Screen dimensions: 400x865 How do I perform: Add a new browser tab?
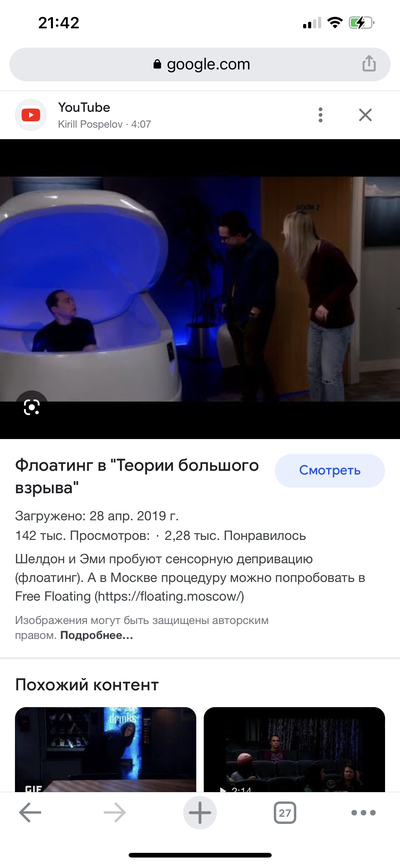coord(200,813)
